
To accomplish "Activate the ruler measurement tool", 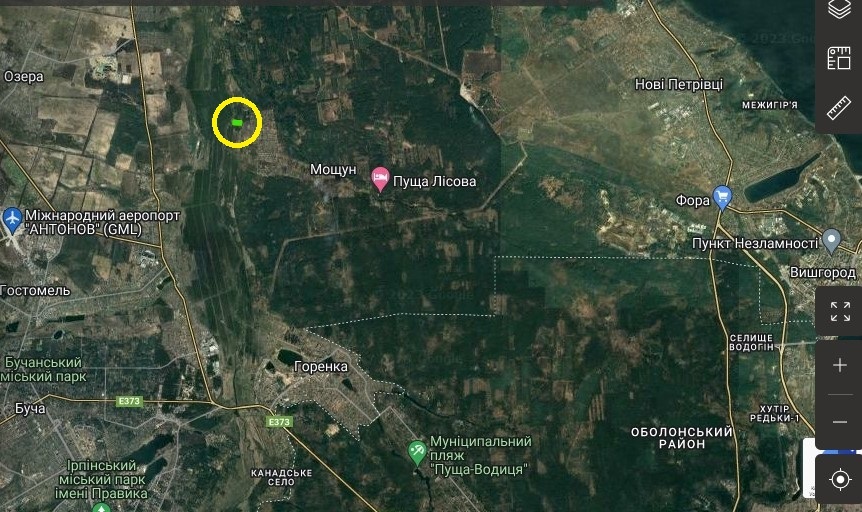I will (839, 107).
